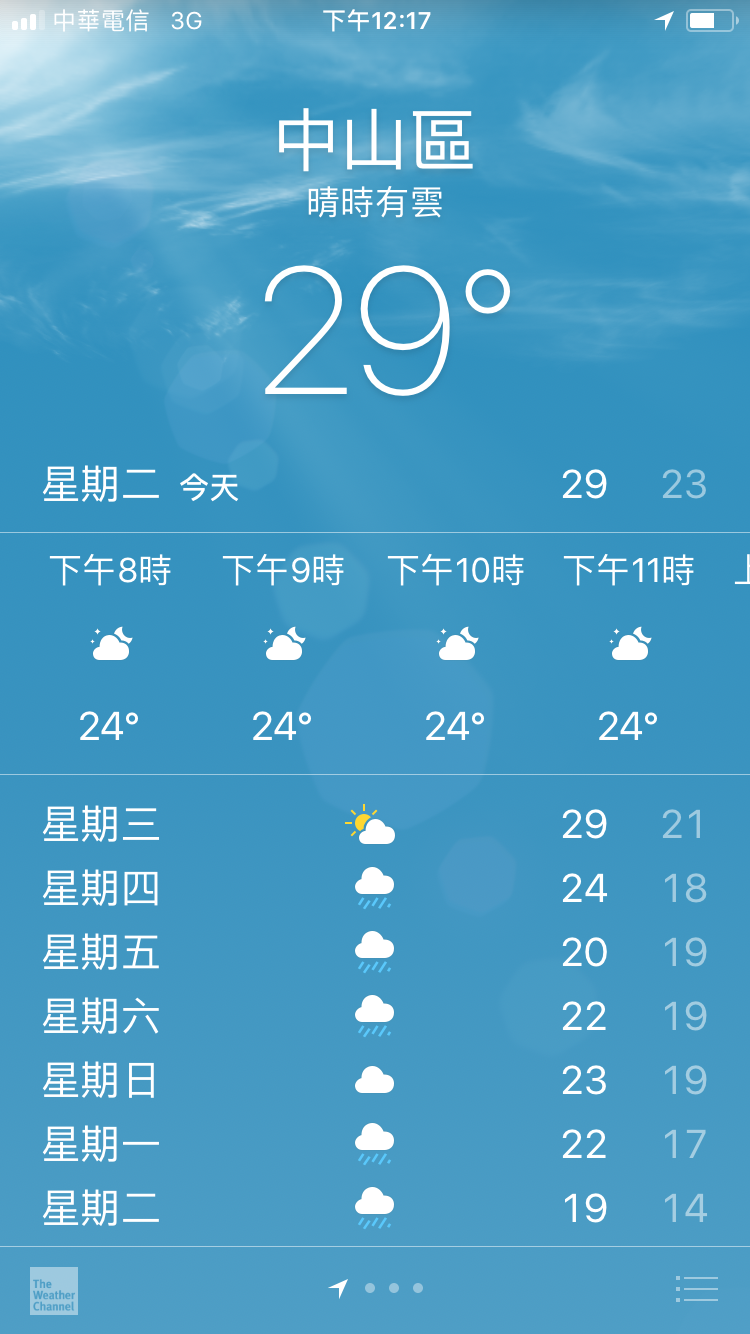This screenshot has width=750, height=1334.
Task: Open The Weather Channel link
Action: pyautogui.click(x=54, y=1291)
